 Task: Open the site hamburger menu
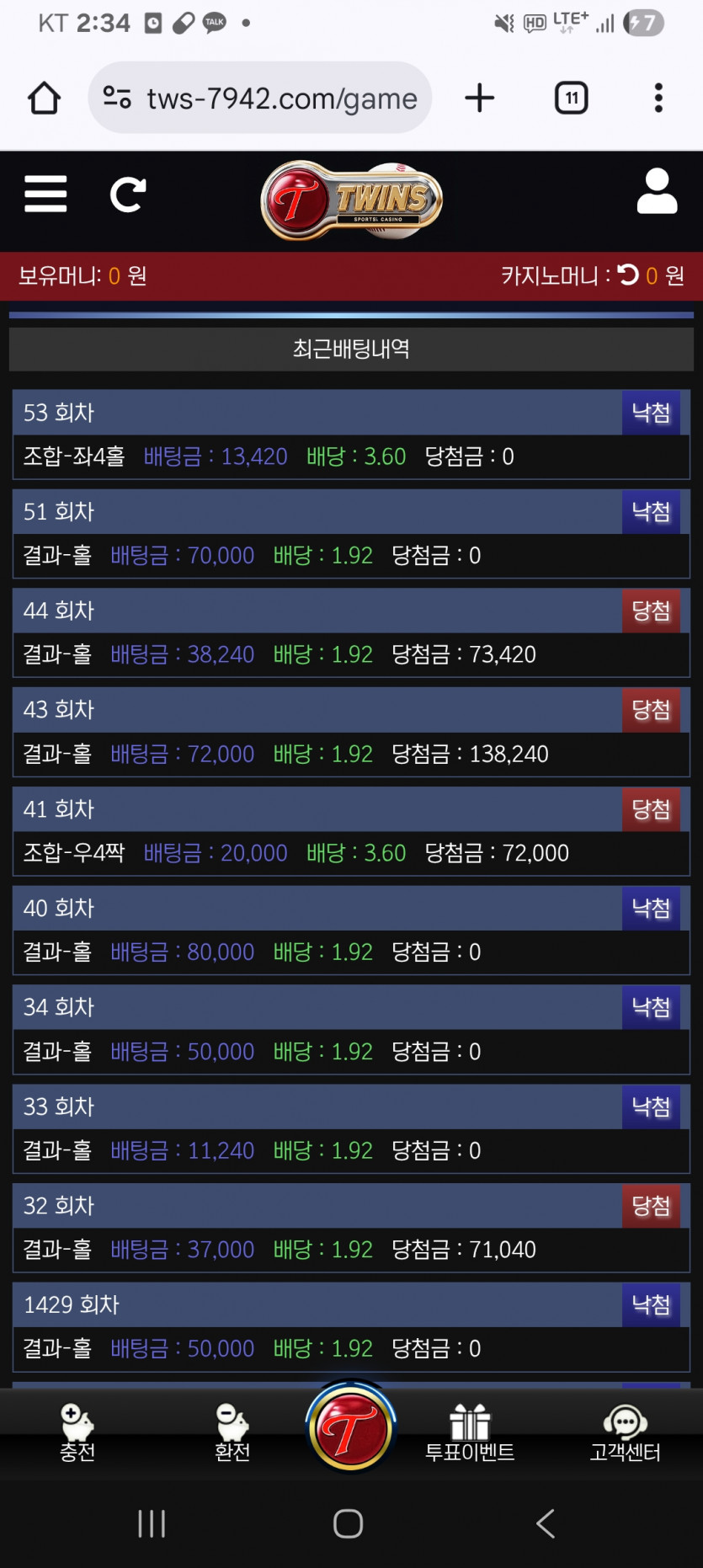(x=45, y=194)
